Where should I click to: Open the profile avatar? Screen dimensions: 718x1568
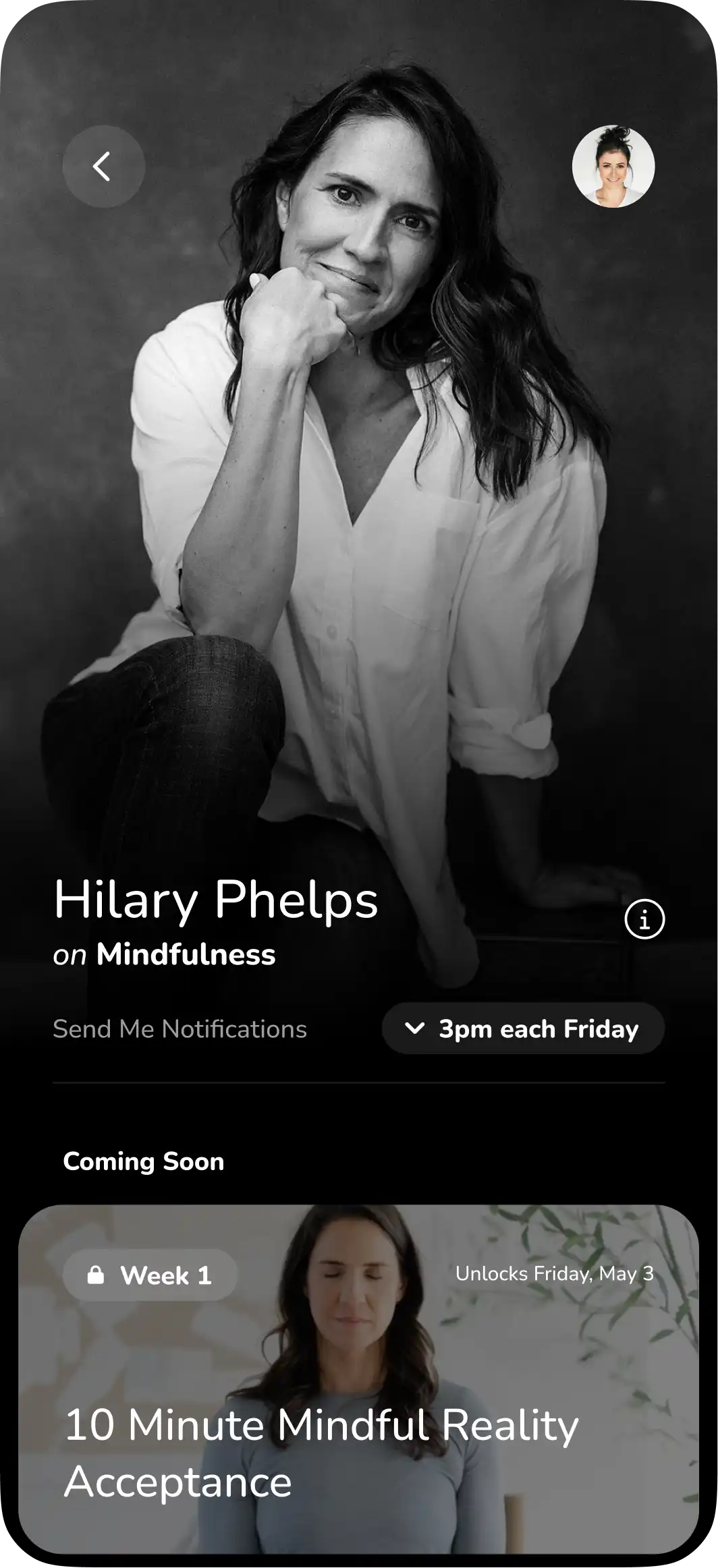coord(613,167)
